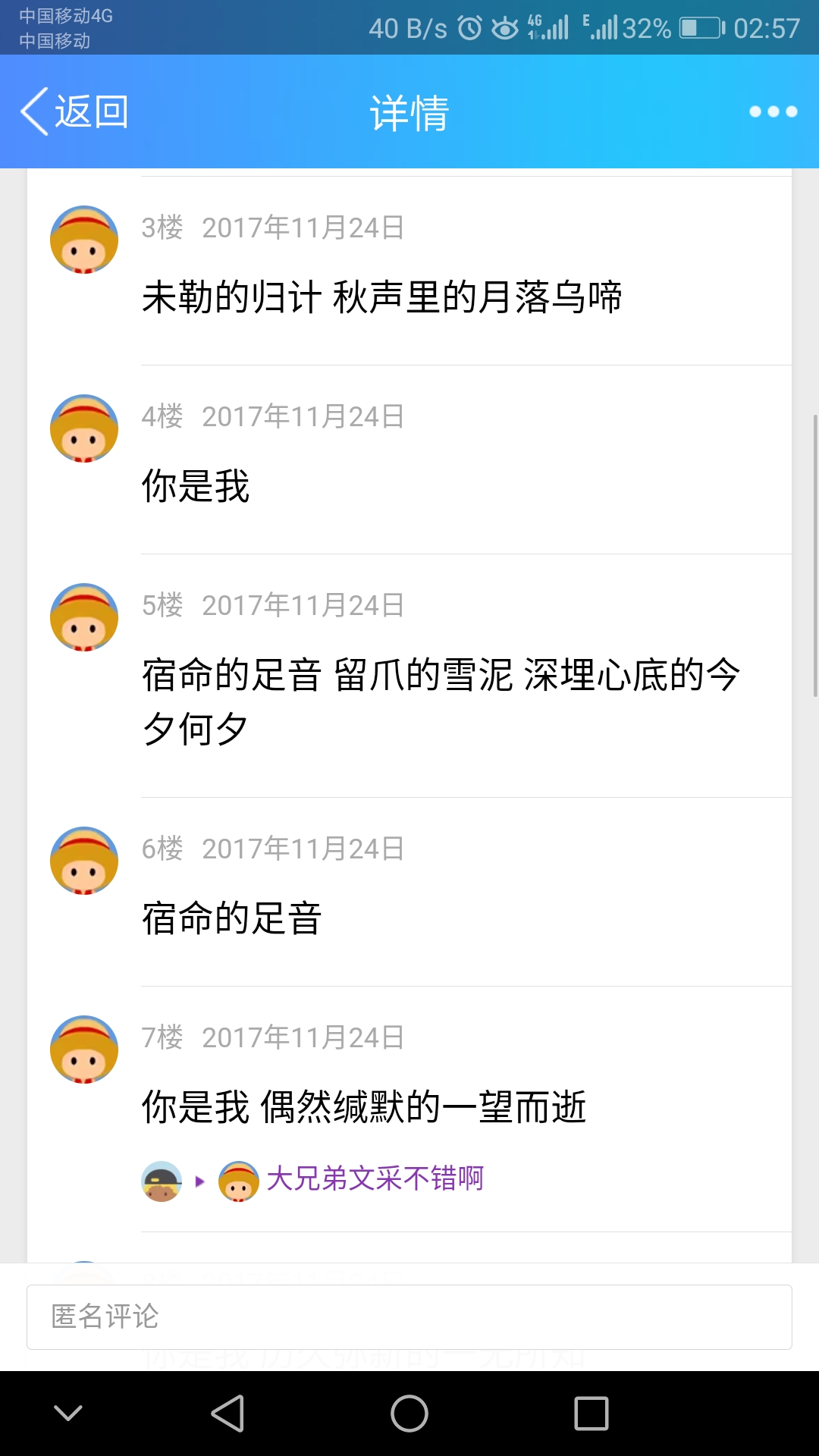Screen dimensions: 819x1456
Task: Tap the 返回 back button
Action: (x=74, y=112)
